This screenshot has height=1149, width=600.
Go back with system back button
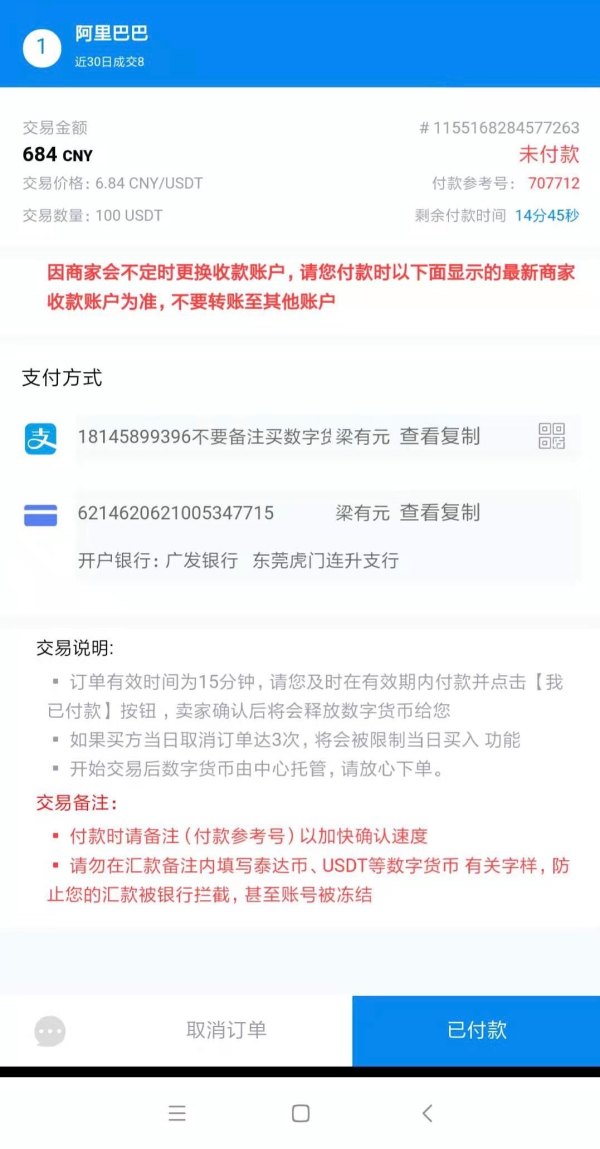click(427, 1113)
